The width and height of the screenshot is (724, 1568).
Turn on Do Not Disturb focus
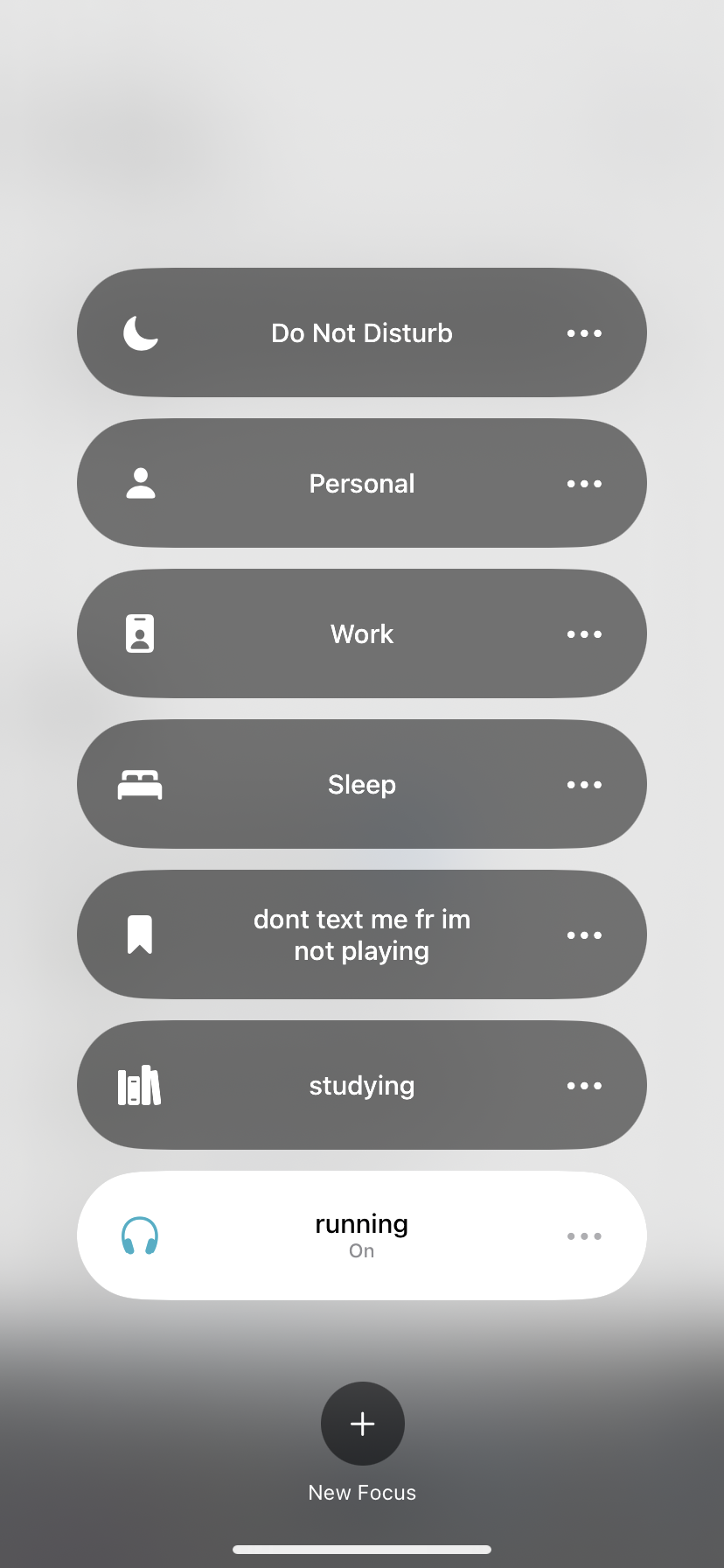pyautogui.click(x=361, y=332)
